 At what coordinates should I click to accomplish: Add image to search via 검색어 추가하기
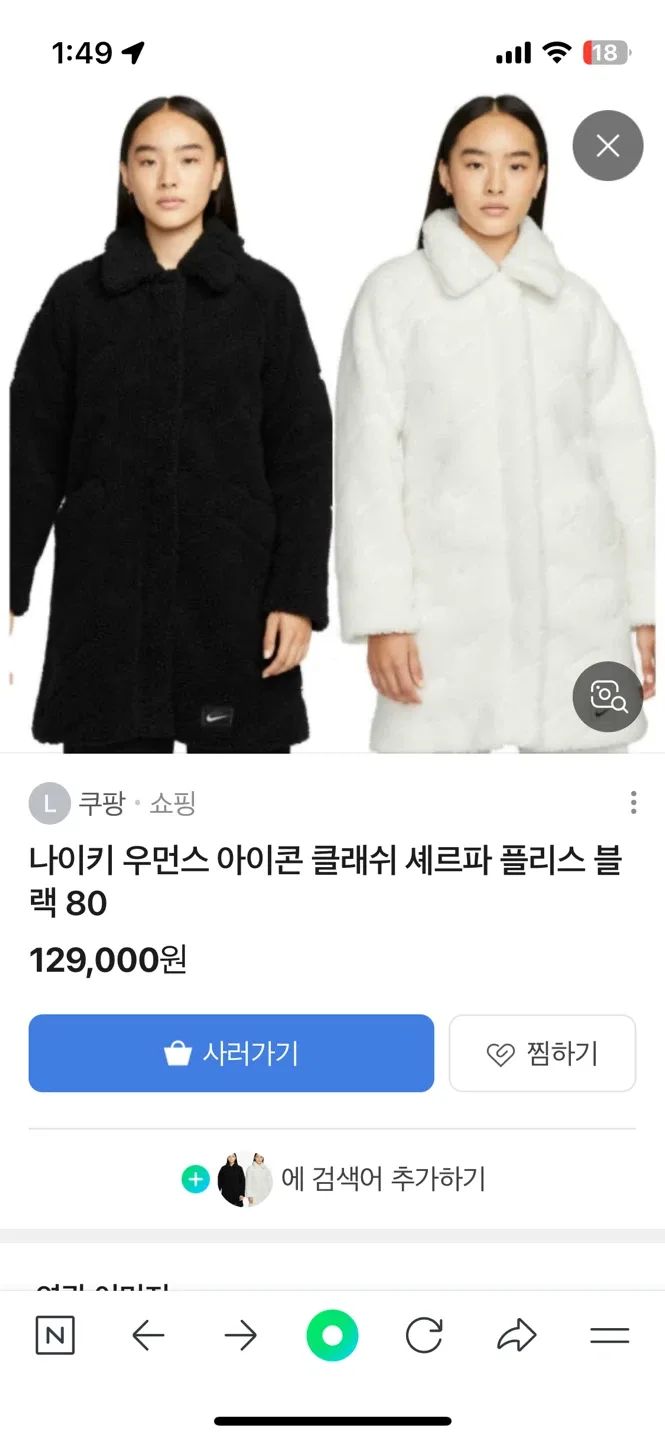[x=333, y=1178]
